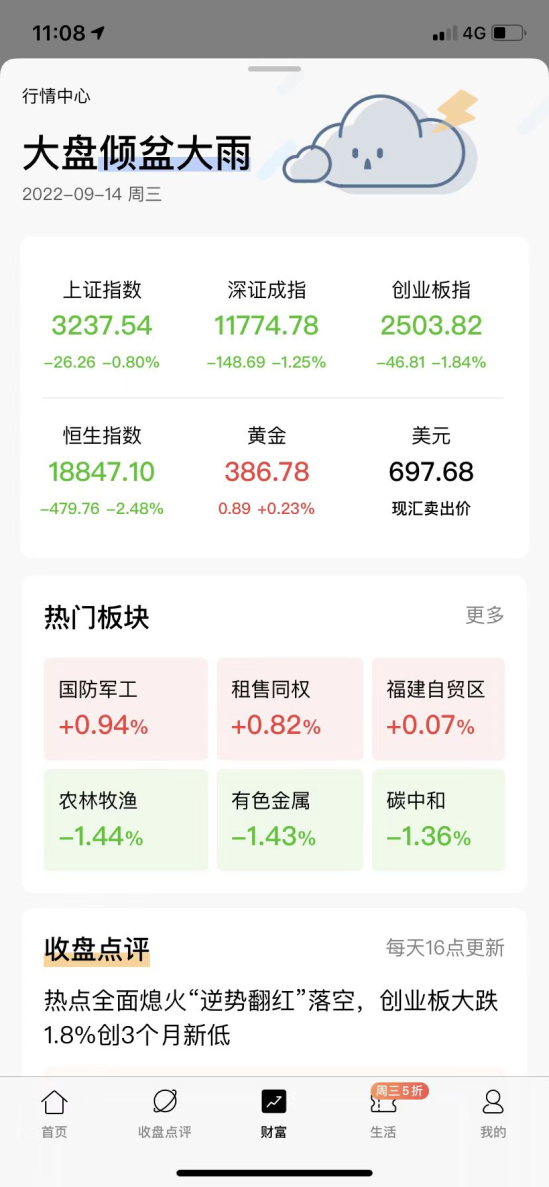Screen dimensions: 549x1187
Task: Open the 有色金属 sector card
Action: click(290, 820)
